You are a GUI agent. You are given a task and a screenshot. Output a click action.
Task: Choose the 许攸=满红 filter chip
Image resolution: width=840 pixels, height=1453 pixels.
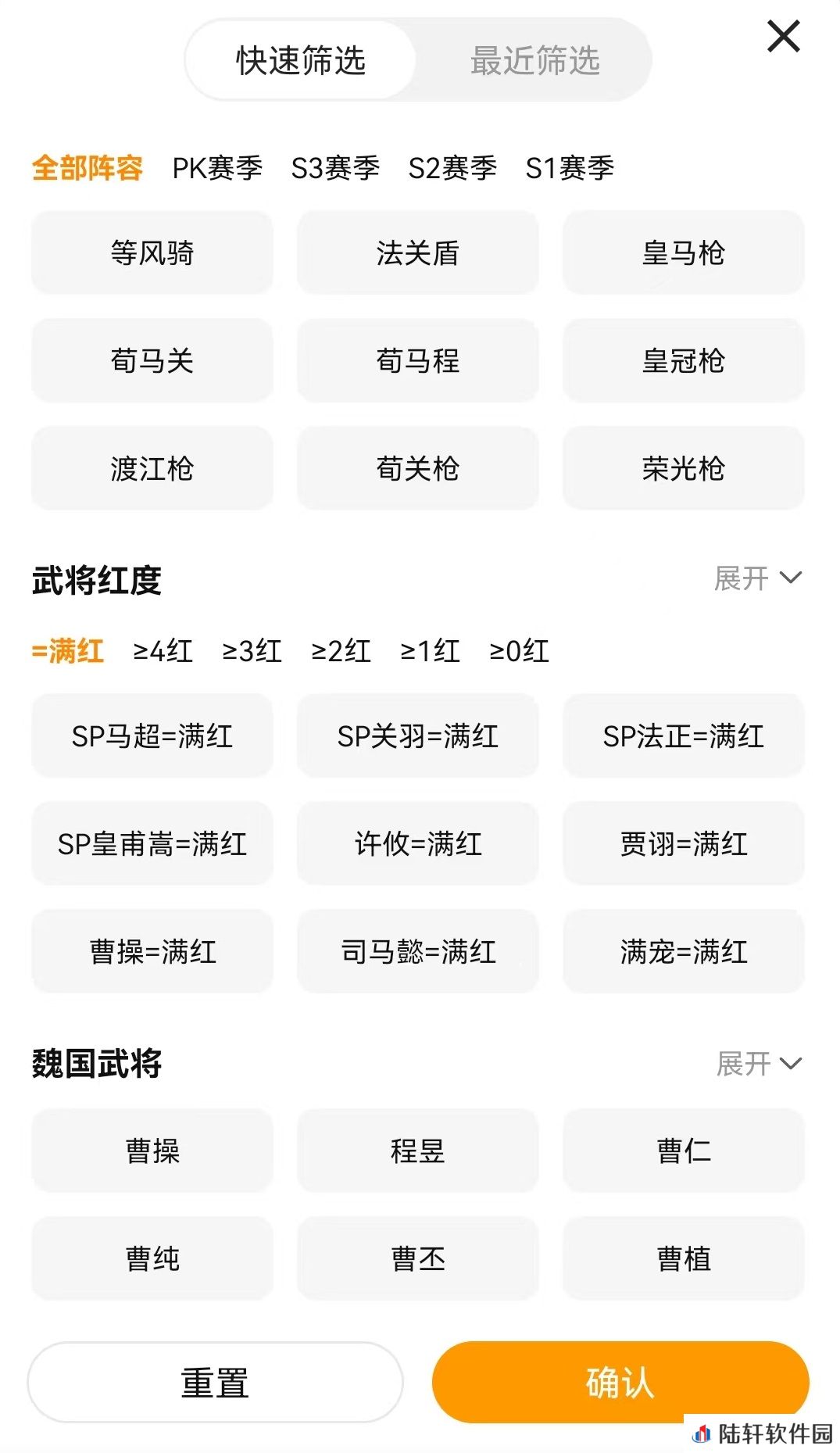(x=418, y=843)
